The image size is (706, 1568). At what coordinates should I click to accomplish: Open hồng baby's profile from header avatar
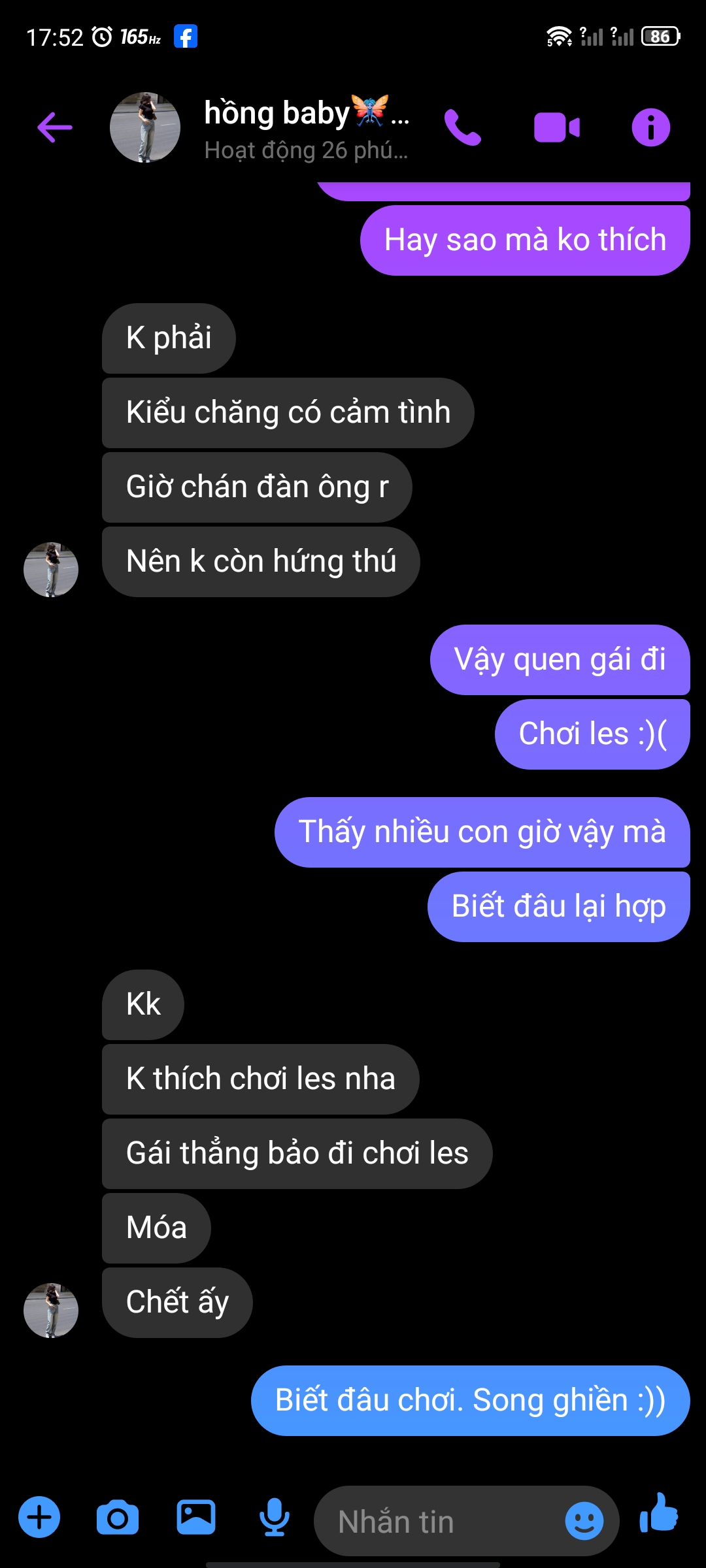pos(144,127)
